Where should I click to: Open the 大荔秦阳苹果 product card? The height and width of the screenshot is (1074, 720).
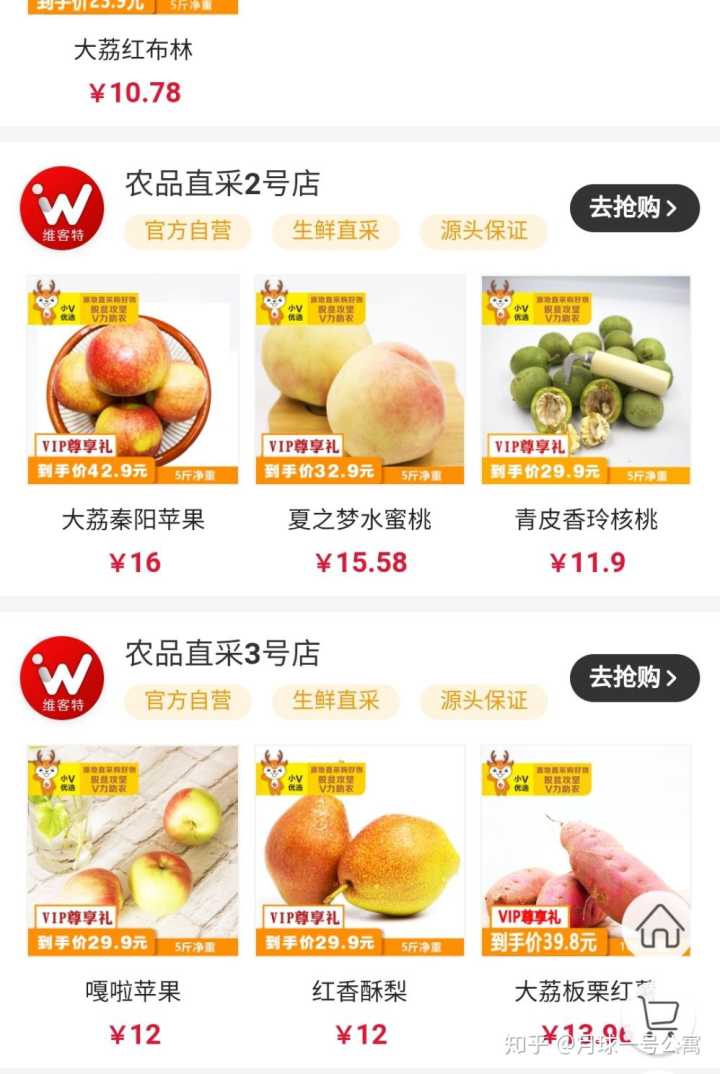[133, 380]
